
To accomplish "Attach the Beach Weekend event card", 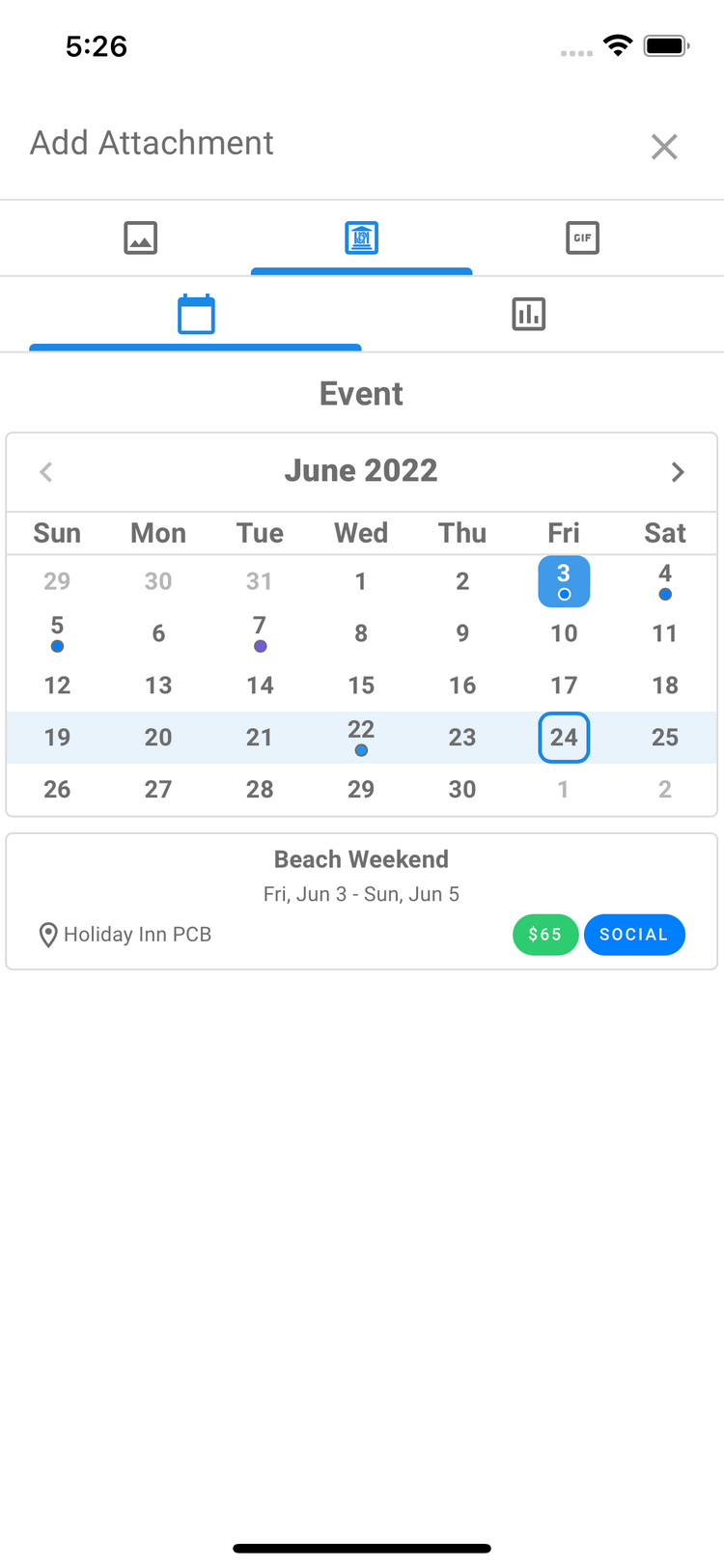I will (x=362, y=901).
